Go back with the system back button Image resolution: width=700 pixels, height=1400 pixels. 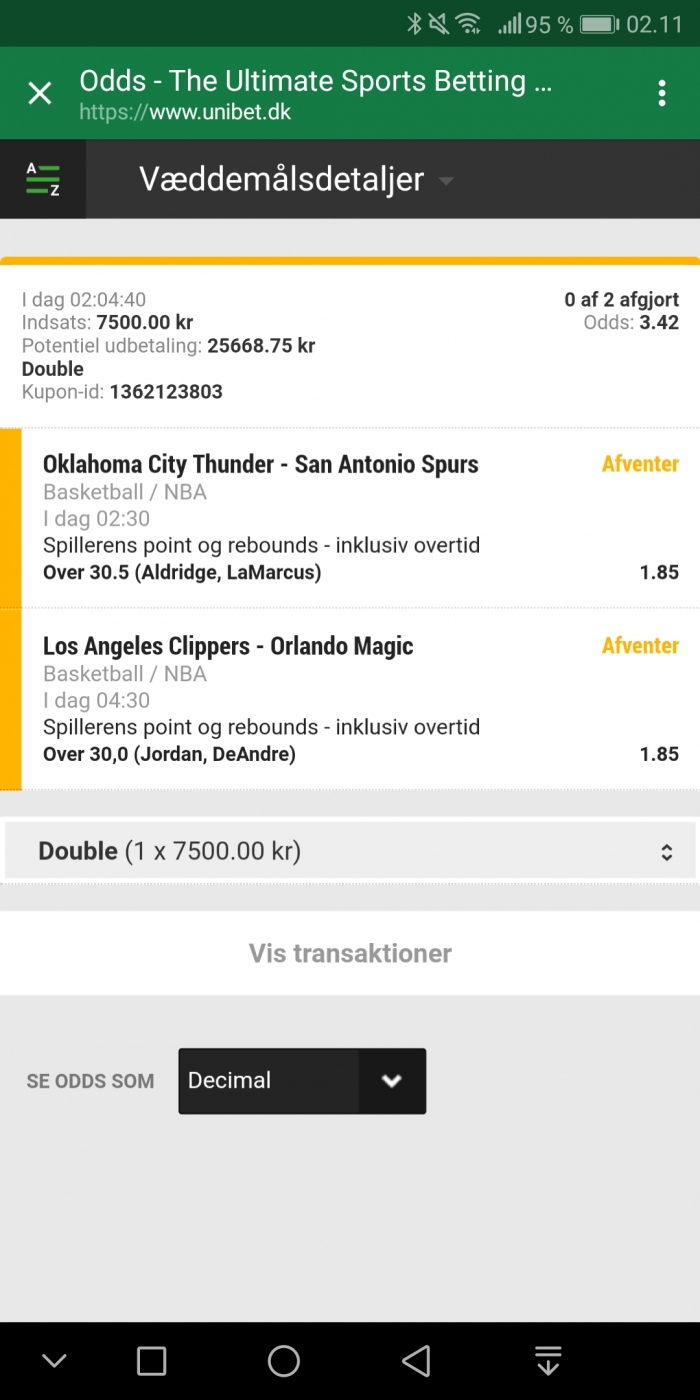pyautogui.click(x=415, y=1360)
